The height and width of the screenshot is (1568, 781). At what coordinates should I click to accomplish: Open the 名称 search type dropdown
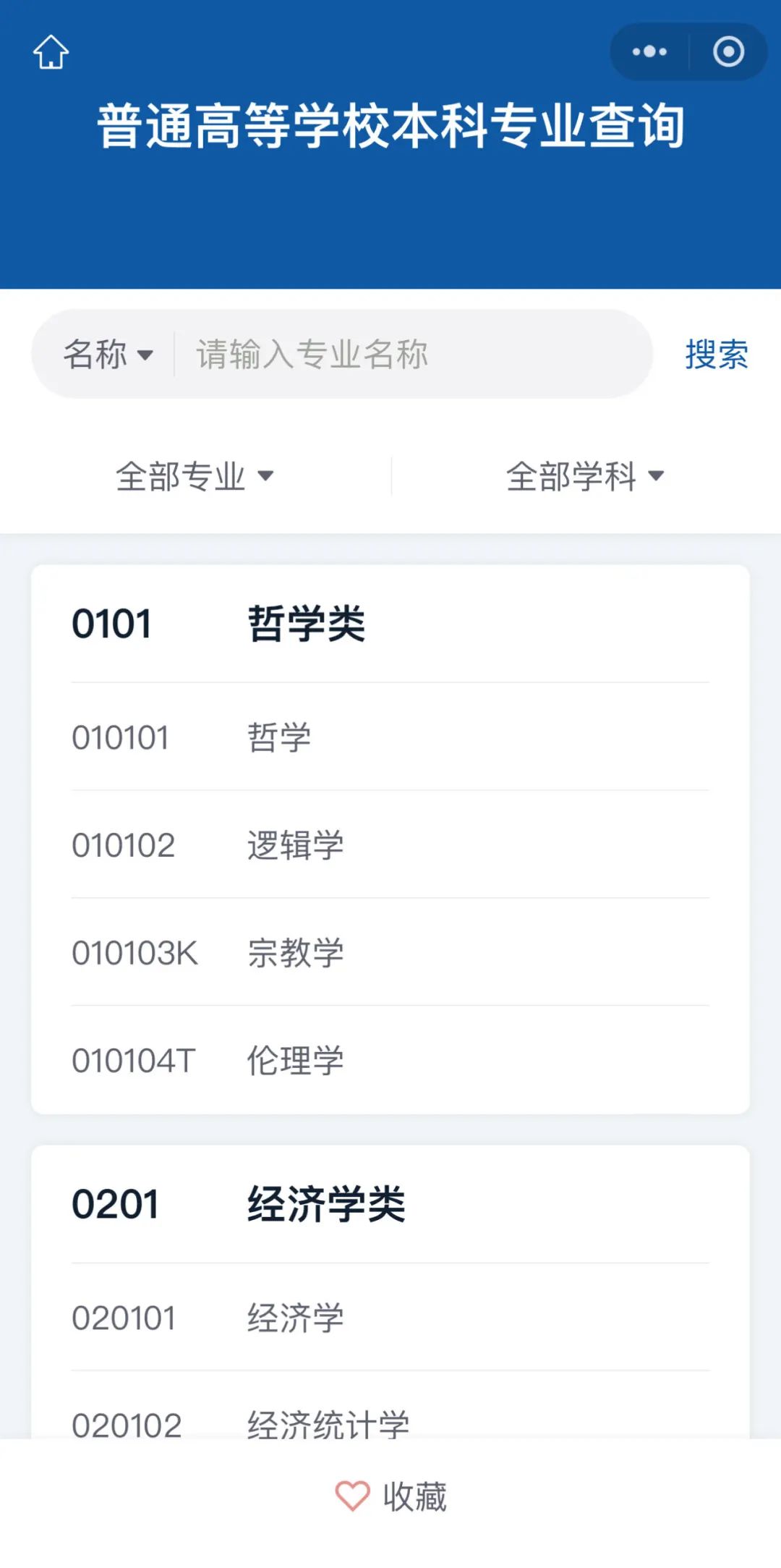tap(107, 354)
